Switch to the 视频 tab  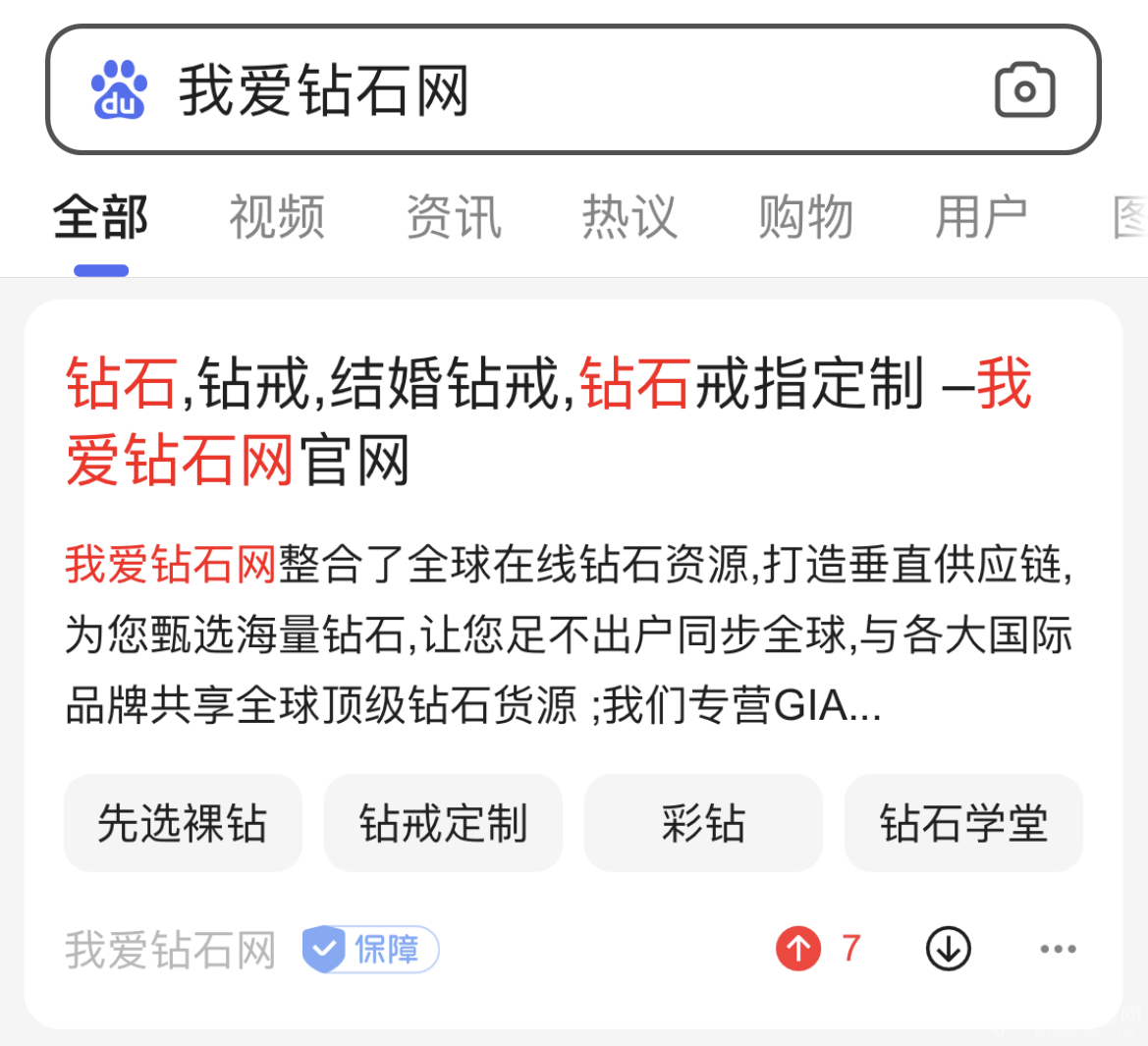[277, 217]
